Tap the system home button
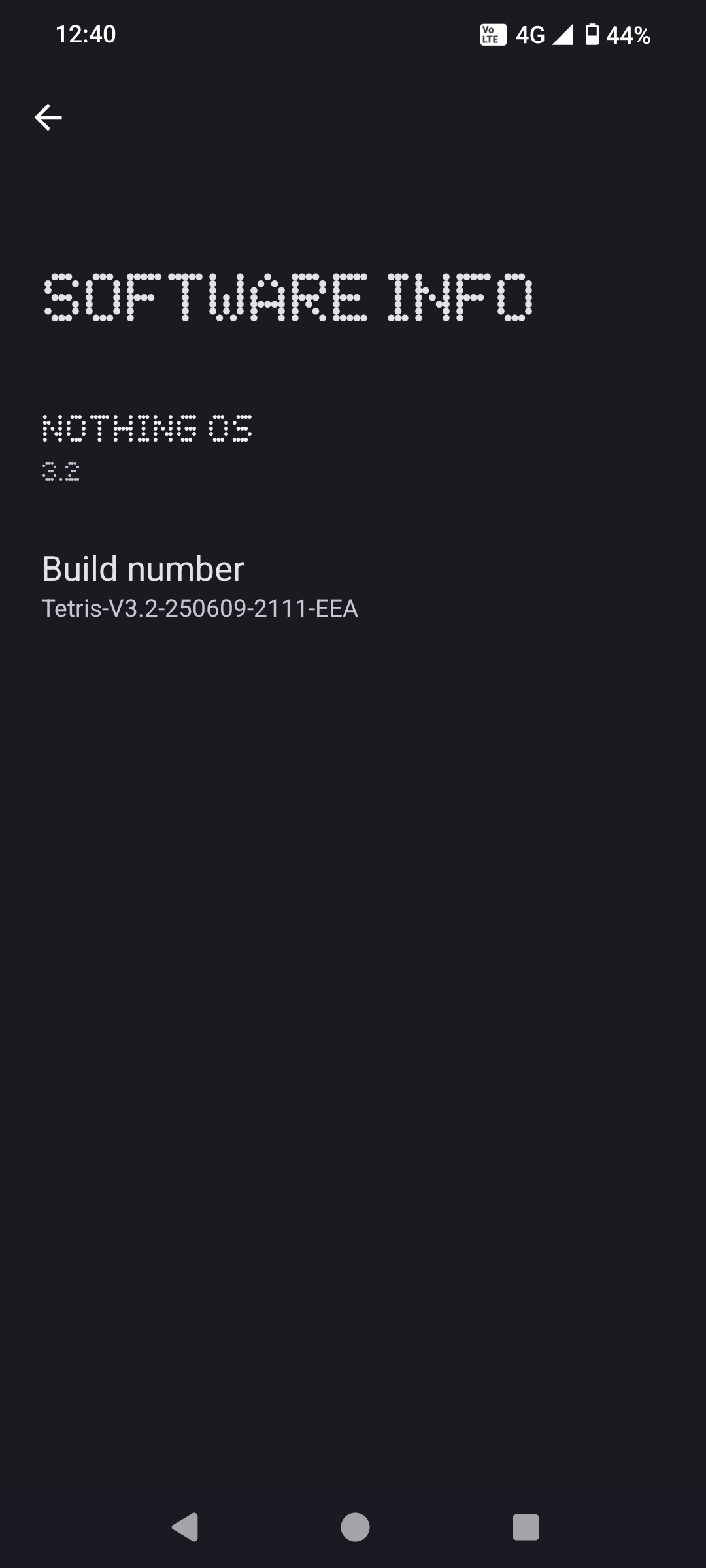 [x=355, y=1527]
